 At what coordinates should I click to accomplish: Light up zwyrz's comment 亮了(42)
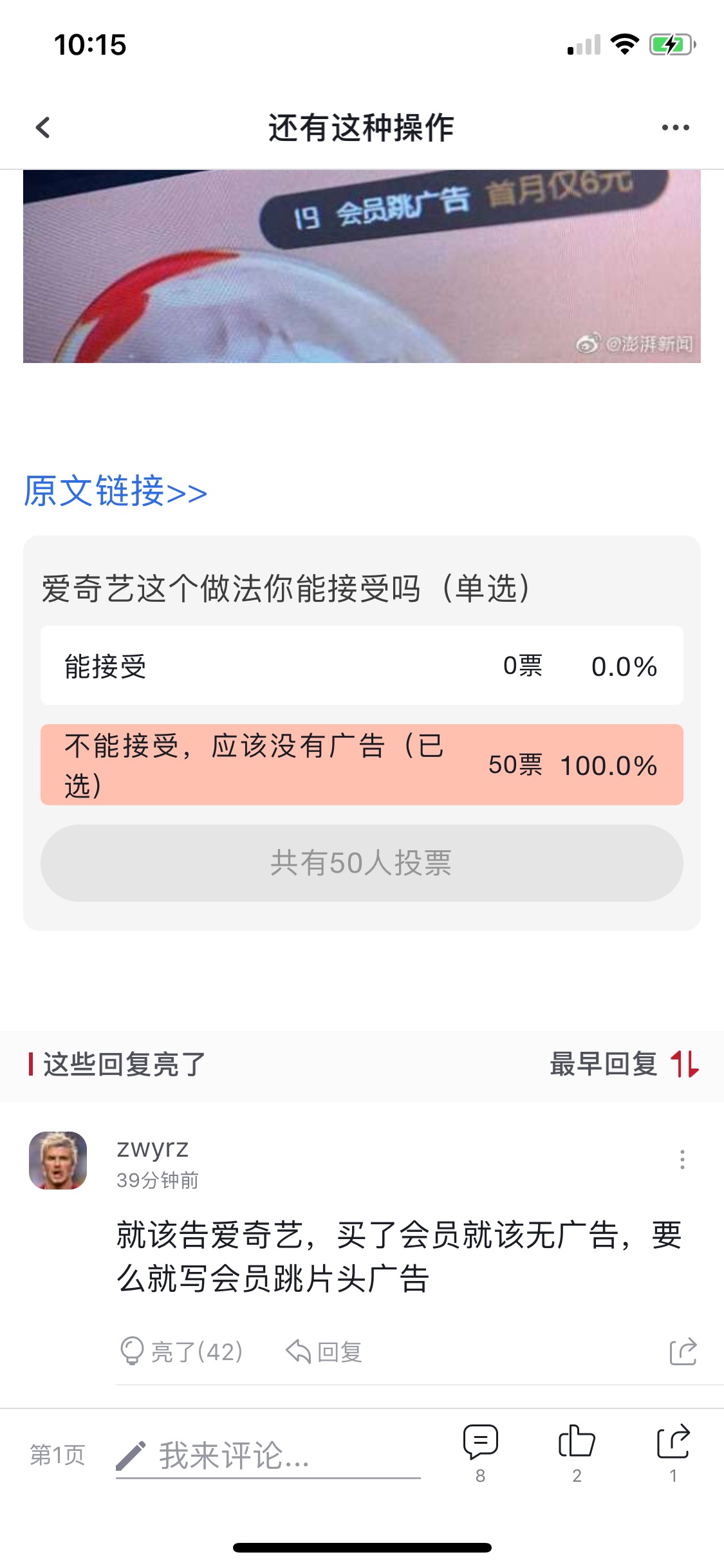(181, 1351)
